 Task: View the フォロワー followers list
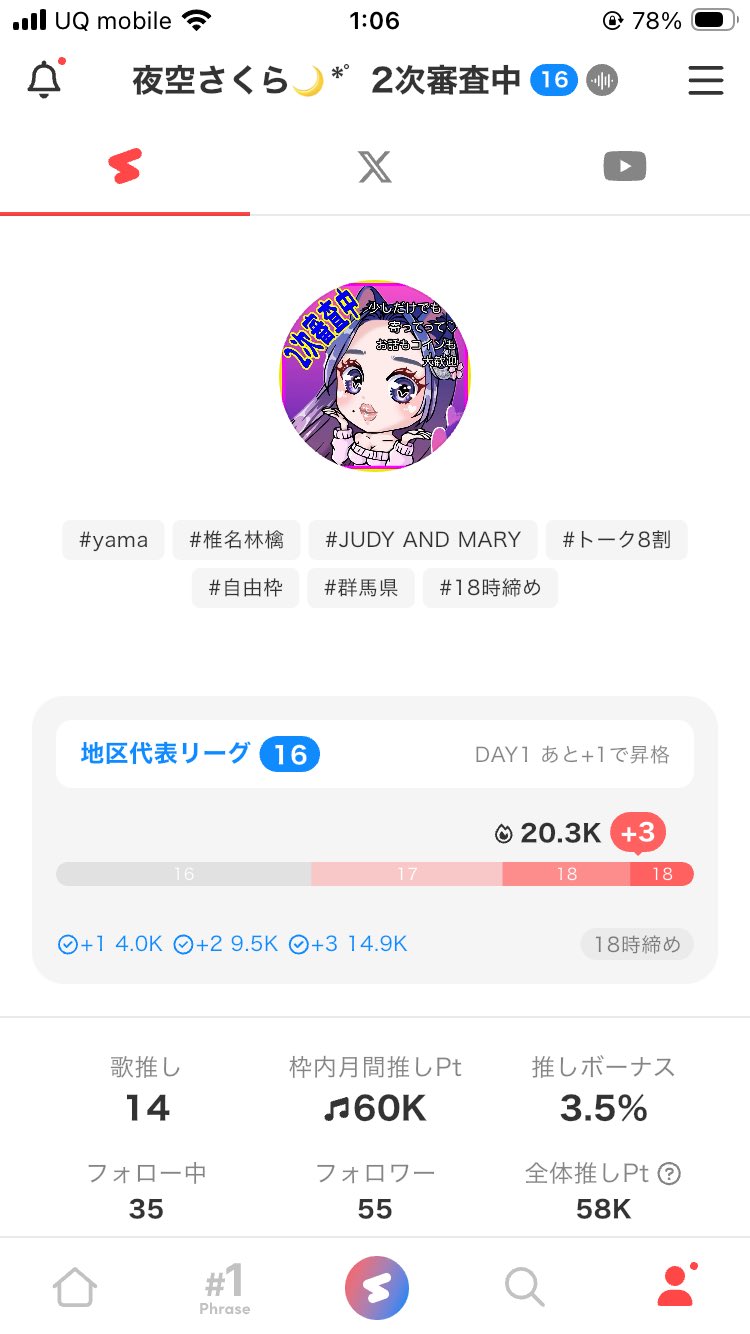[x=375, y=1191]
